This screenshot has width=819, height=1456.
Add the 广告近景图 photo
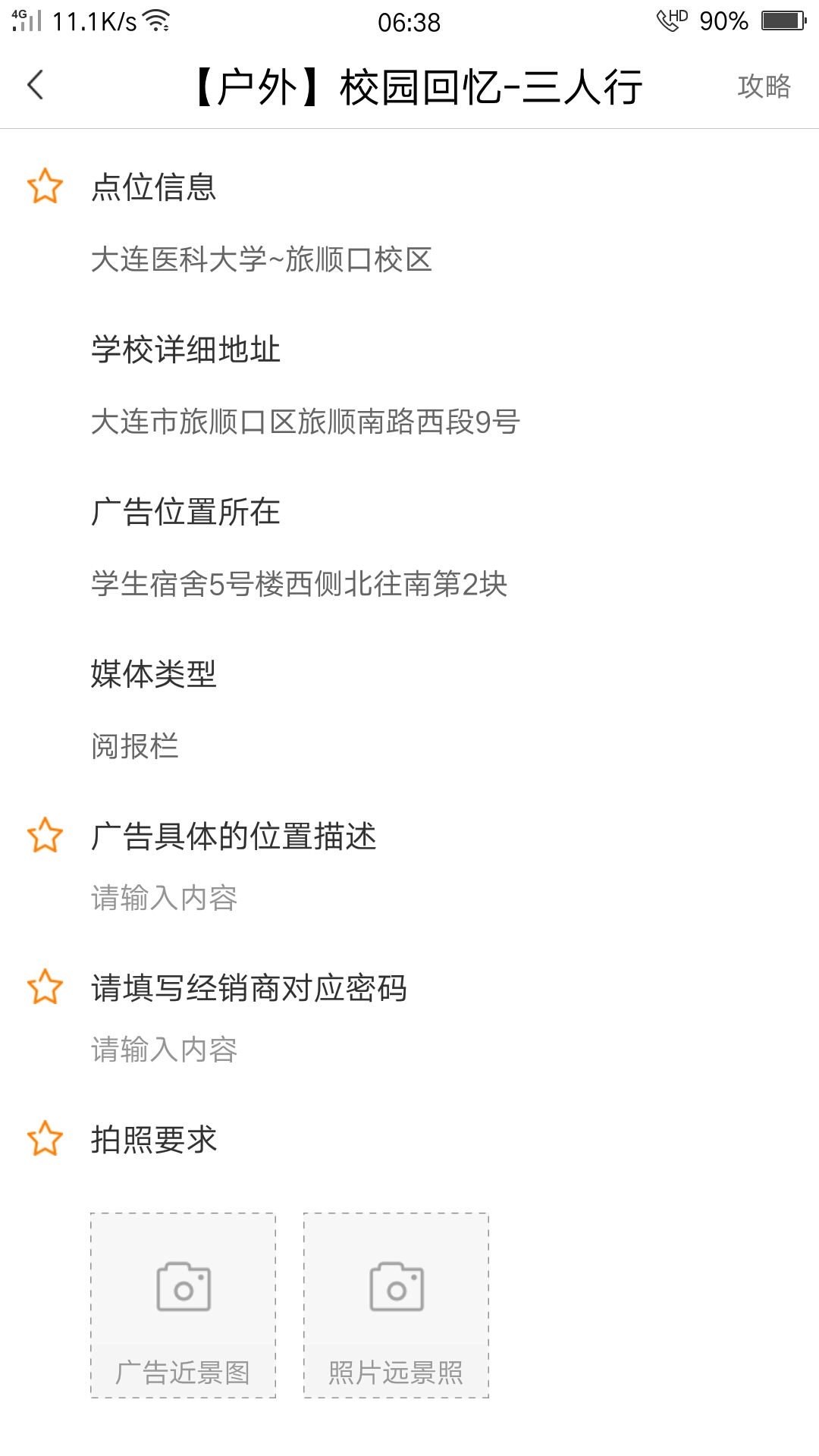tap(184, 1304)
